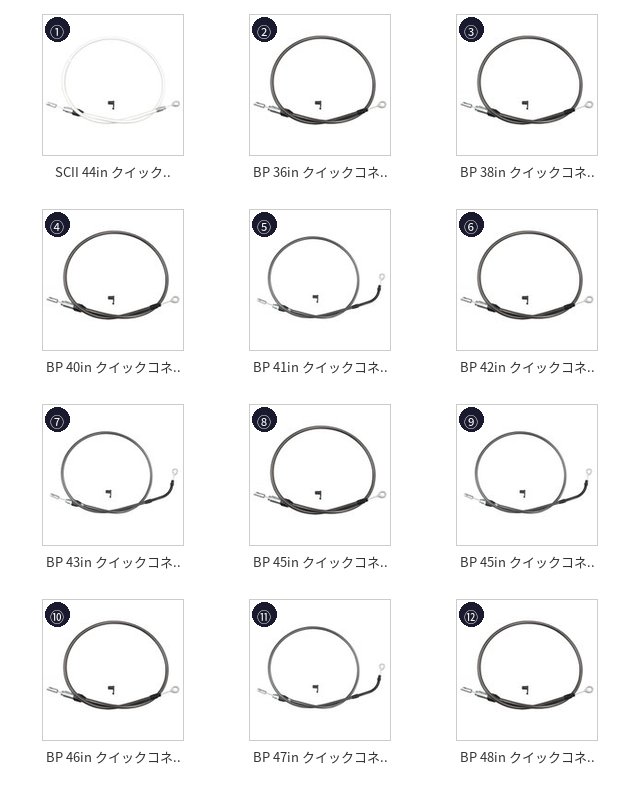This screenshot has width=641, height=800.
Task: View the BP 38in cable item
Action: click(527, 85)
